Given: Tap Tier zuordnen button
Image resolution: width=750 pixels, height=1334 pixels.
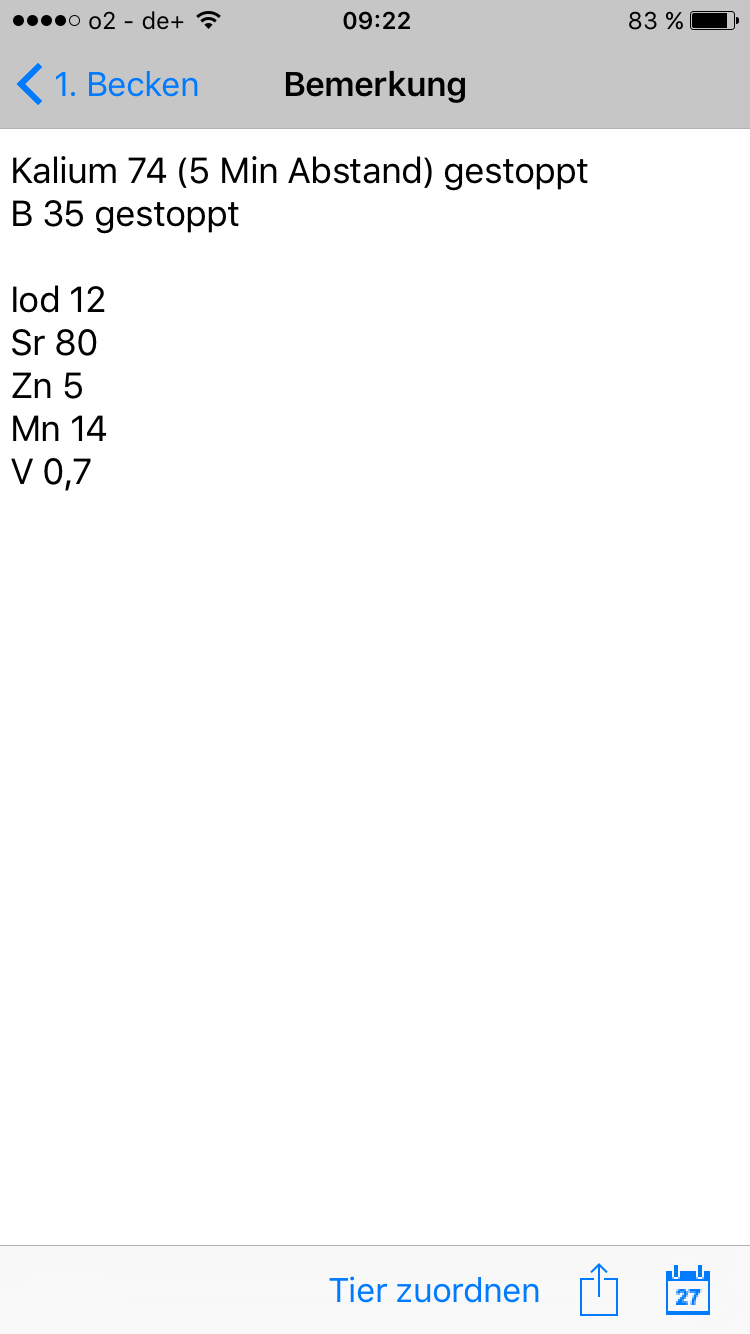Looking at the screenshot, I should 434,1290.
